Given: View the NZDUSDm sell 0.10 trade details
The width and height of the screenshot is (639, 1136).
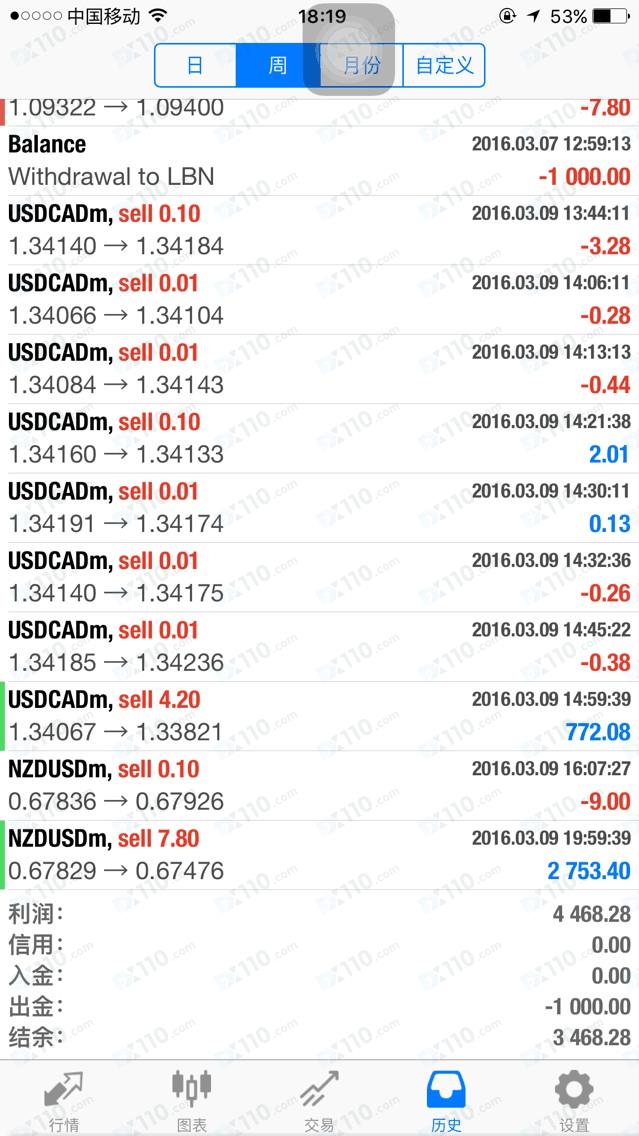Looking at the screenshot, I should tap(319, 786).
